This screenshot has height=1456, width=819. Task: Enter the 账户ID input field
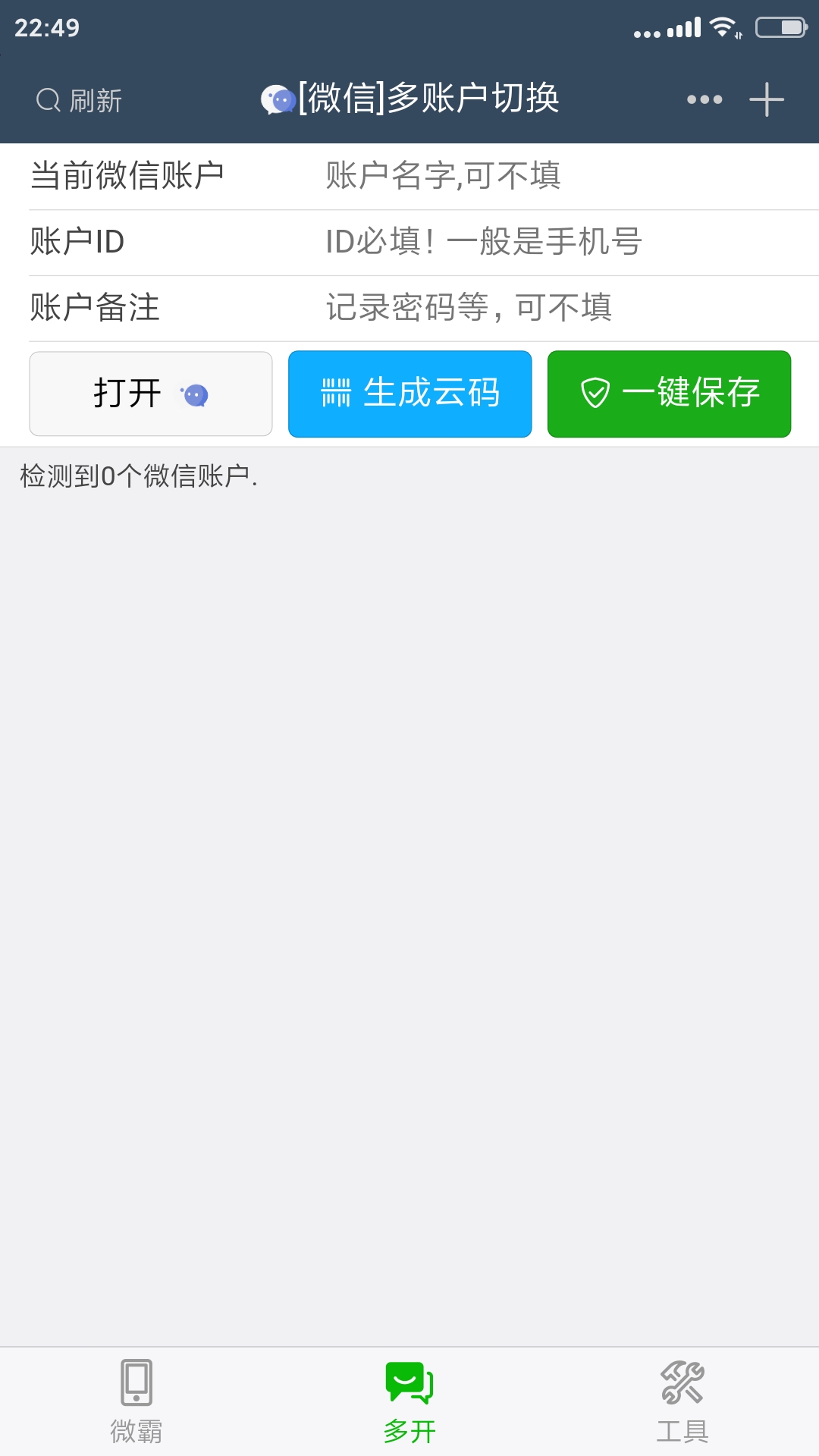pyautogui.click(x=561, y=242)
